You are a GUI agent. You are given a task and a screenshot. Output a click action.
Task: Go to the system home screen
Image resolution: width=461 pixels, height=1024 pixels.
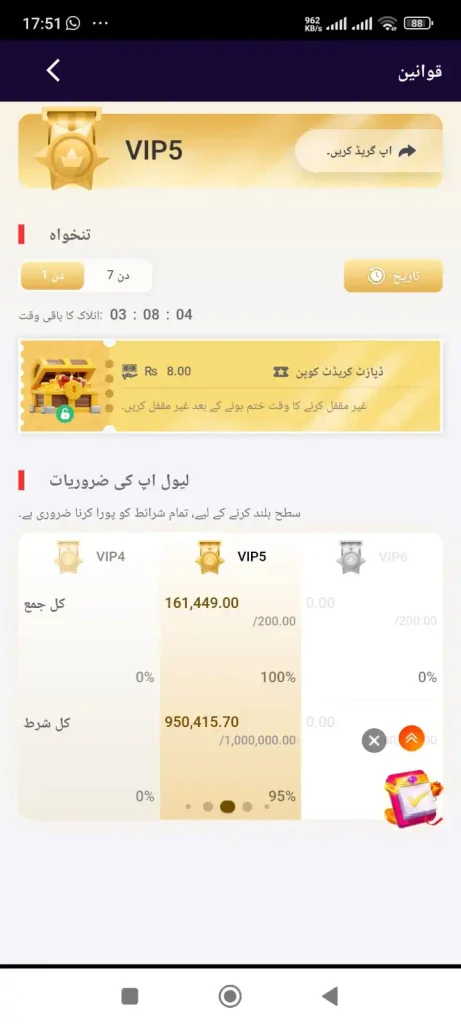pyautogui.click(x=230, y=996)
